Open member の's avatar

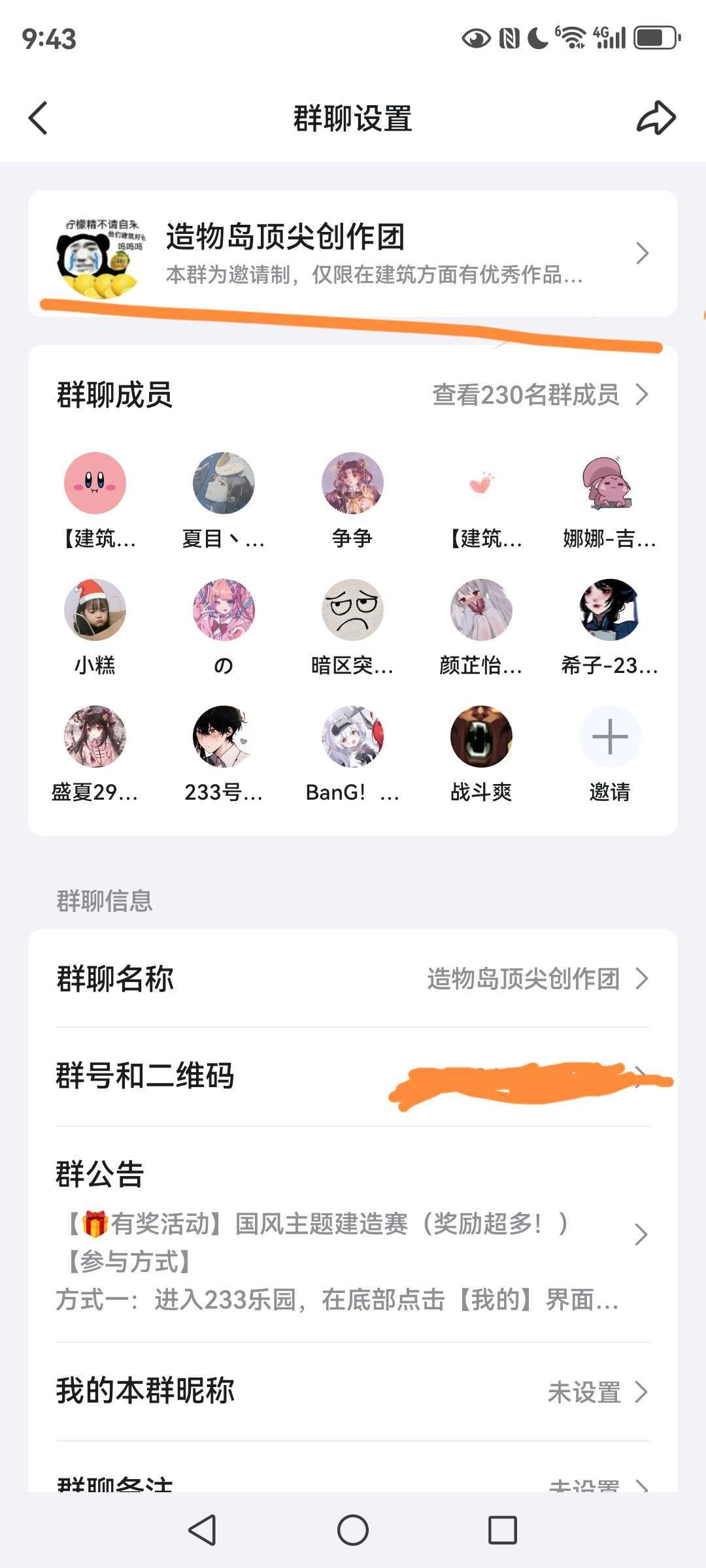point(224,610)
